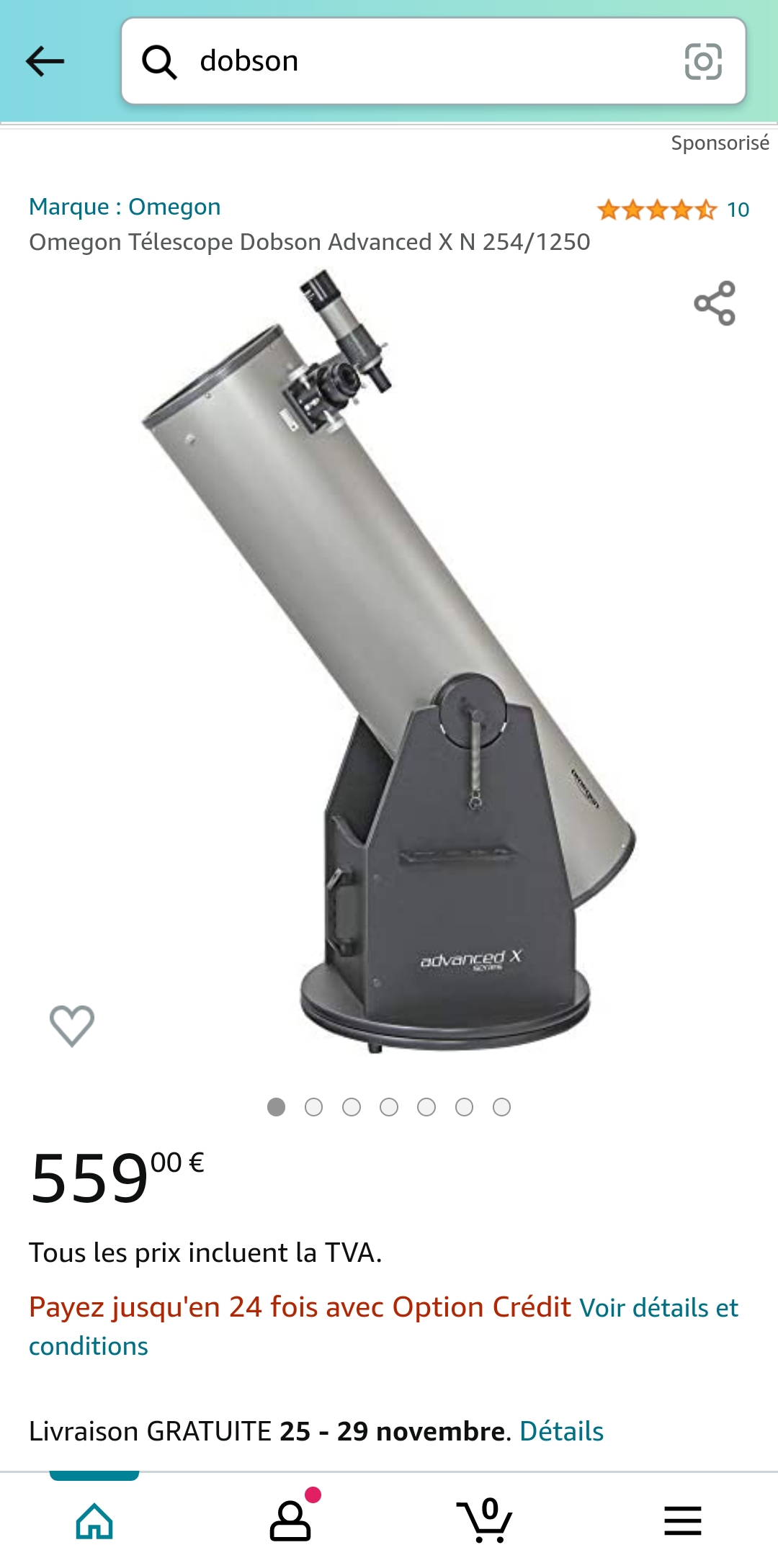Open the account profile tab

[290, 1520]
